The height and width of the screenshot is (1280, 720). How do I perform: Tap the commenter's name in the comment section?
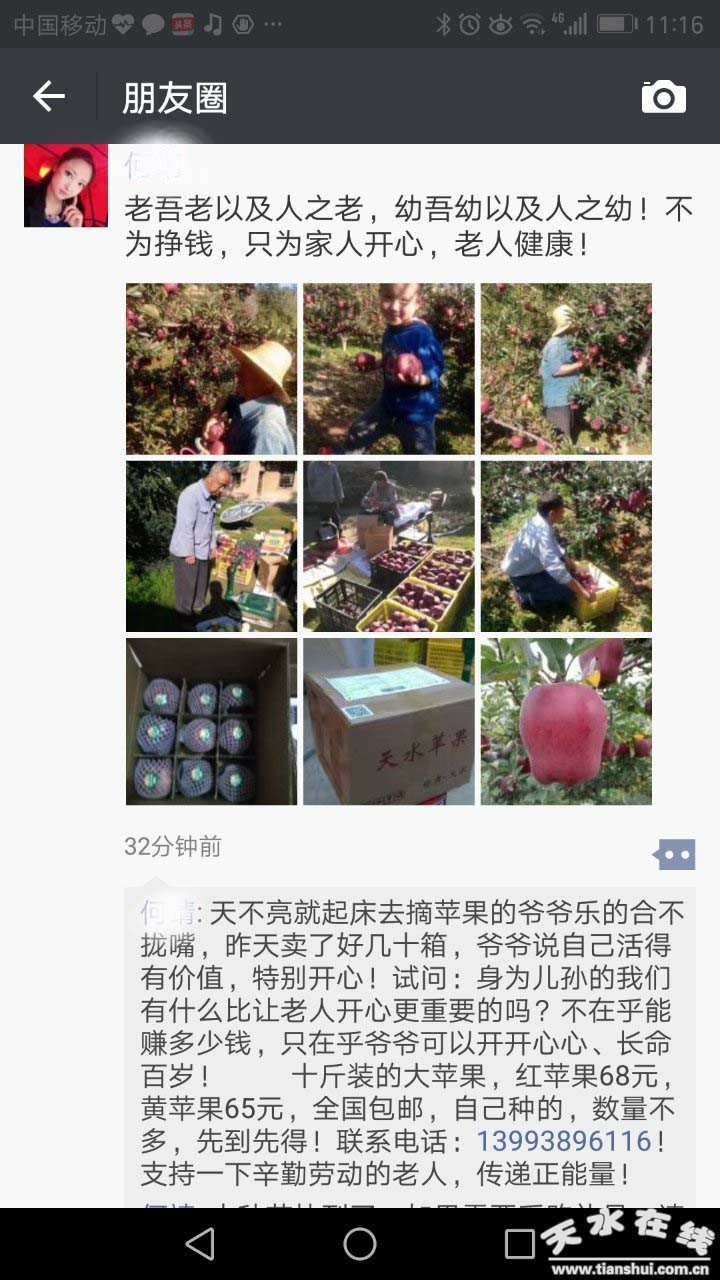168,913
